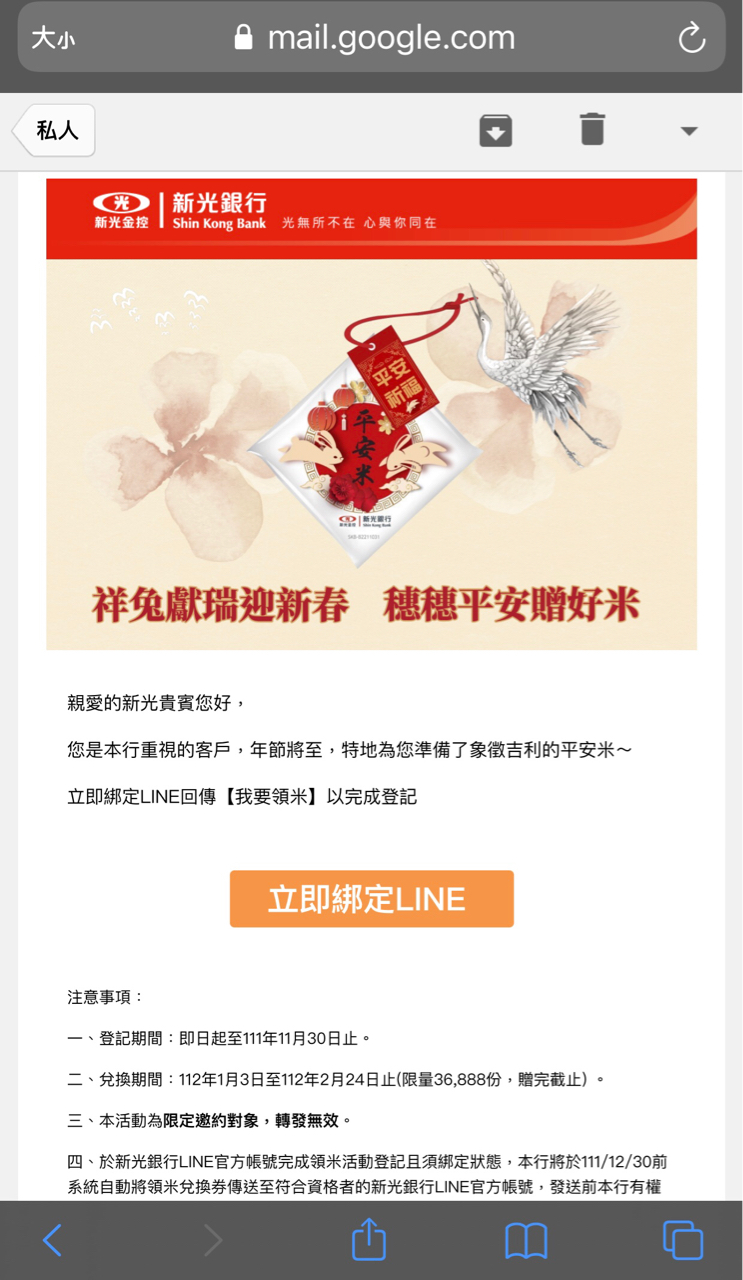This screenshot has width=743, height=1280.
Task: Open the Safari share sheet
Action: pos(369,1238)
